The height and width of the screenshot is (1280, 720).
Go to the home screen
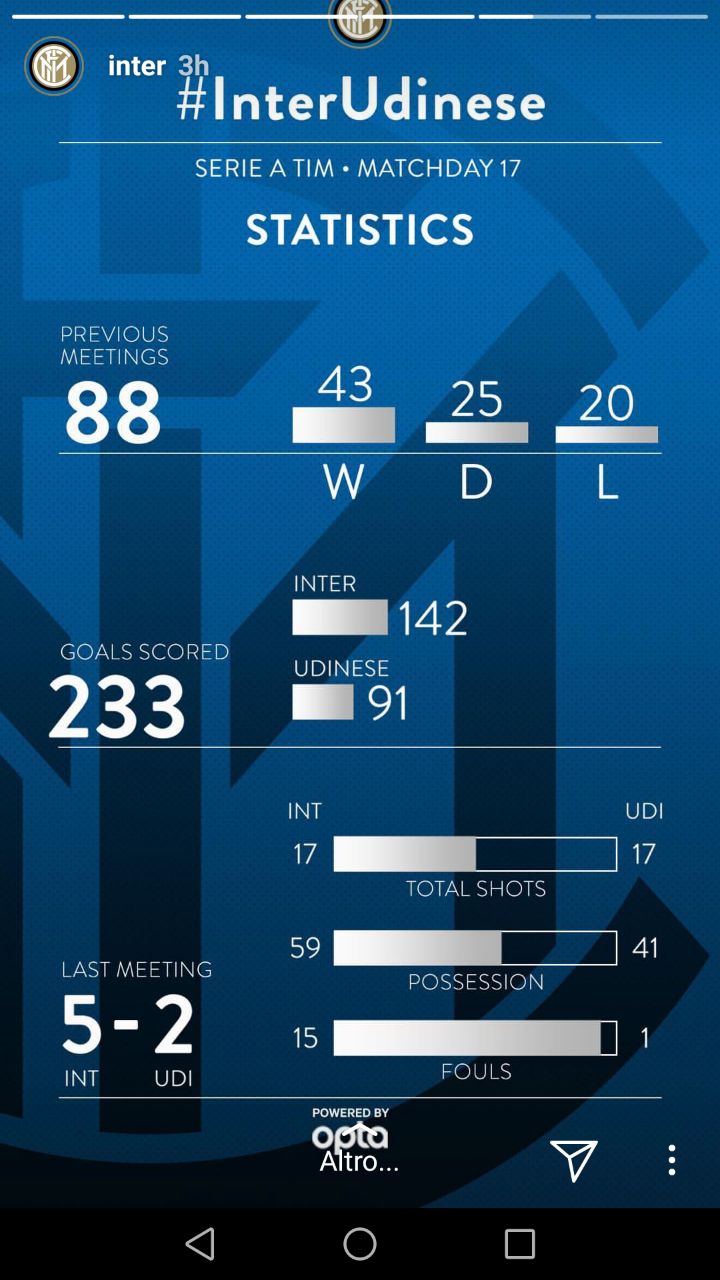pos(360,1244)
